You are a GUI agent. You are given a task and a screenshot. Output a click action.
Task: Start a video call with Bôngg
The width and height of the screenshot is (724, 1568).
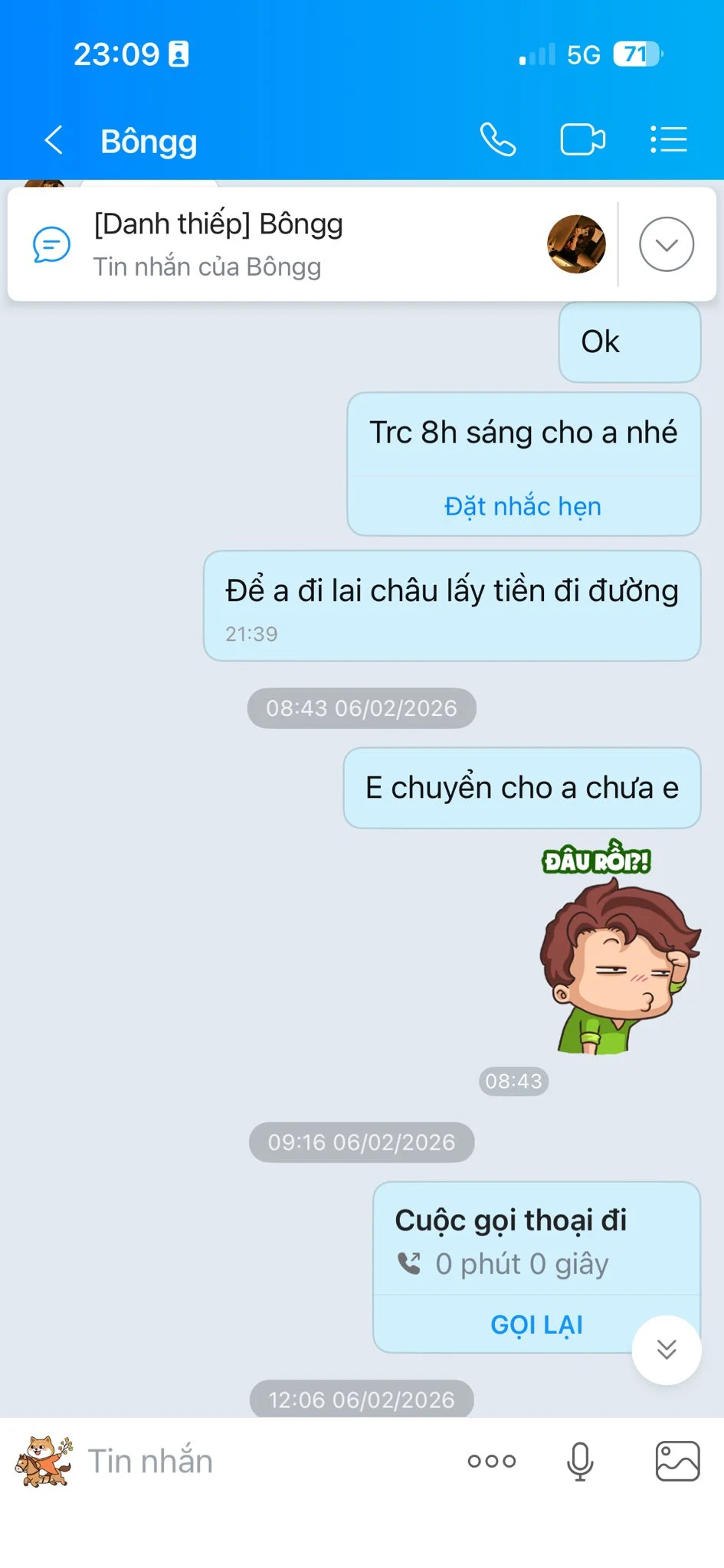[582, 140]
